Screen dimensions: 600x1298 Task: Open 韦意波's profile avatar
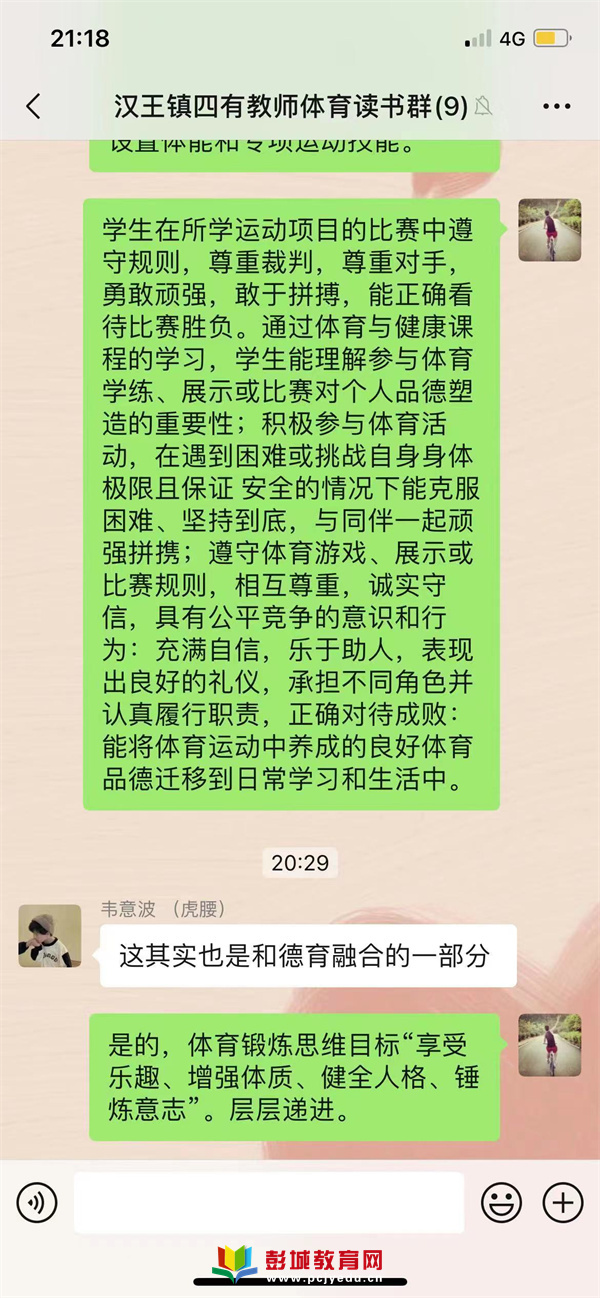pyautogui.click(x=50, y=936)
